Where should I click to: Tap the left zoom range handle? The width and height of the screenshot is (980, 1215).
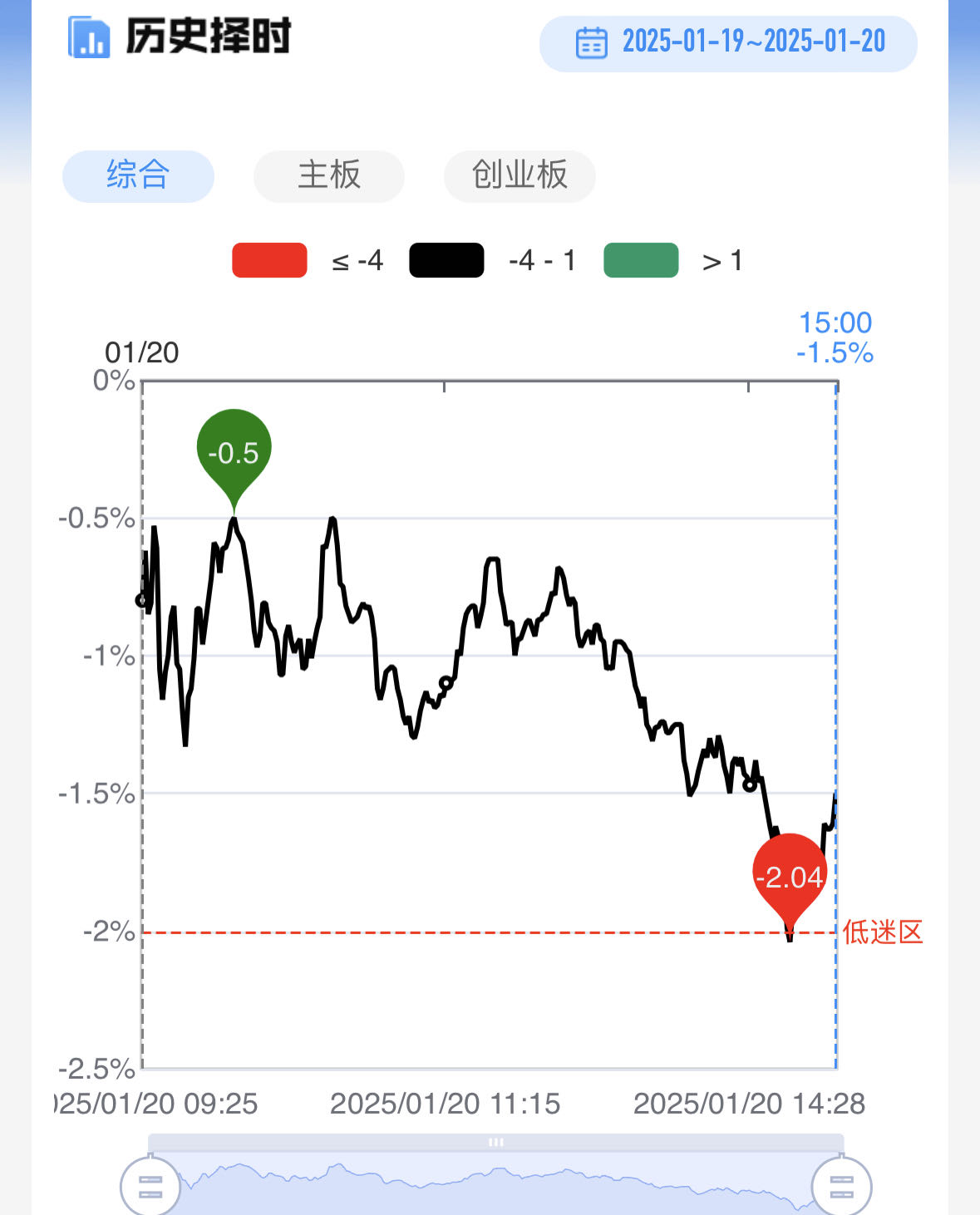(150, 1186)
